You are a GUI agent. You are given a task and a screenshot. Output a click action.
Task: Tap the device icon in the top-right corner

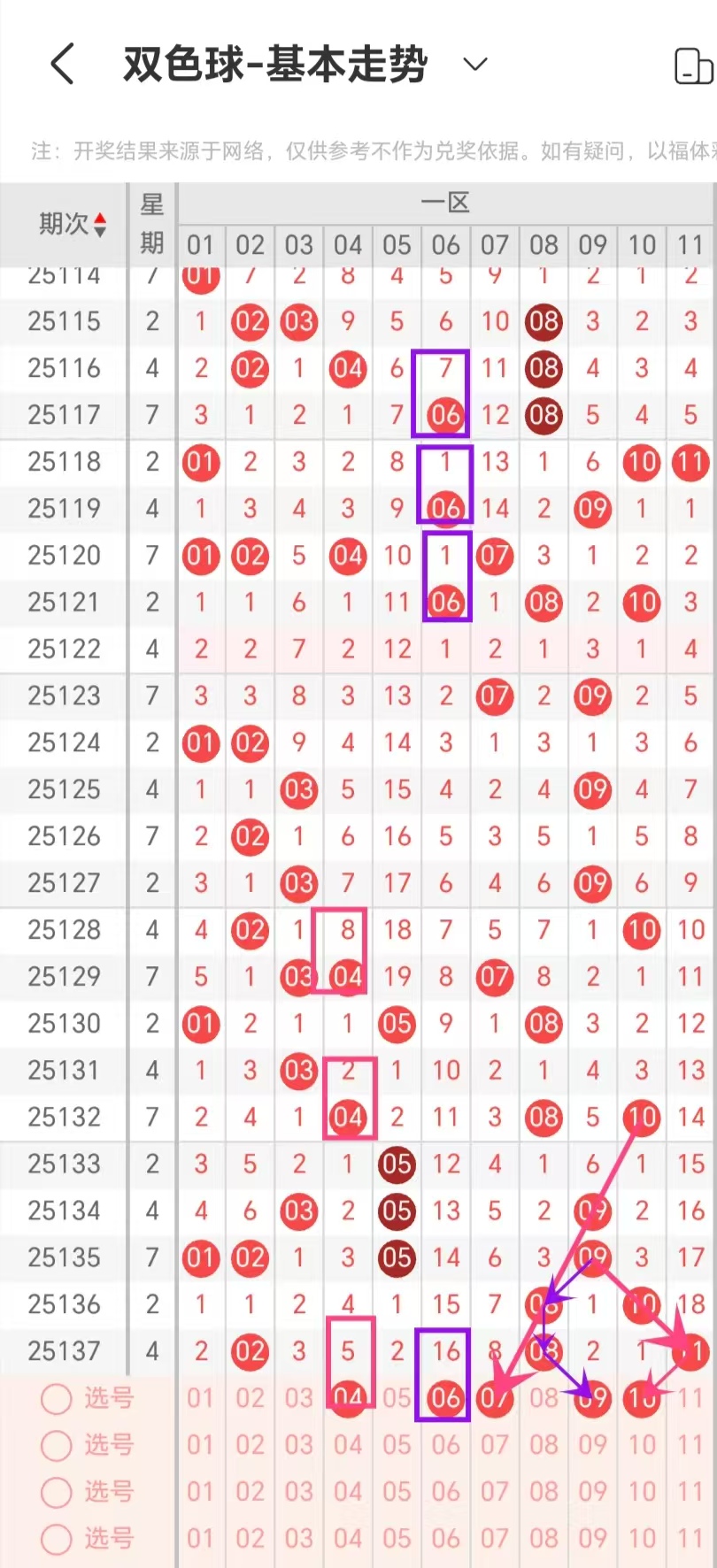pos(693,65)
